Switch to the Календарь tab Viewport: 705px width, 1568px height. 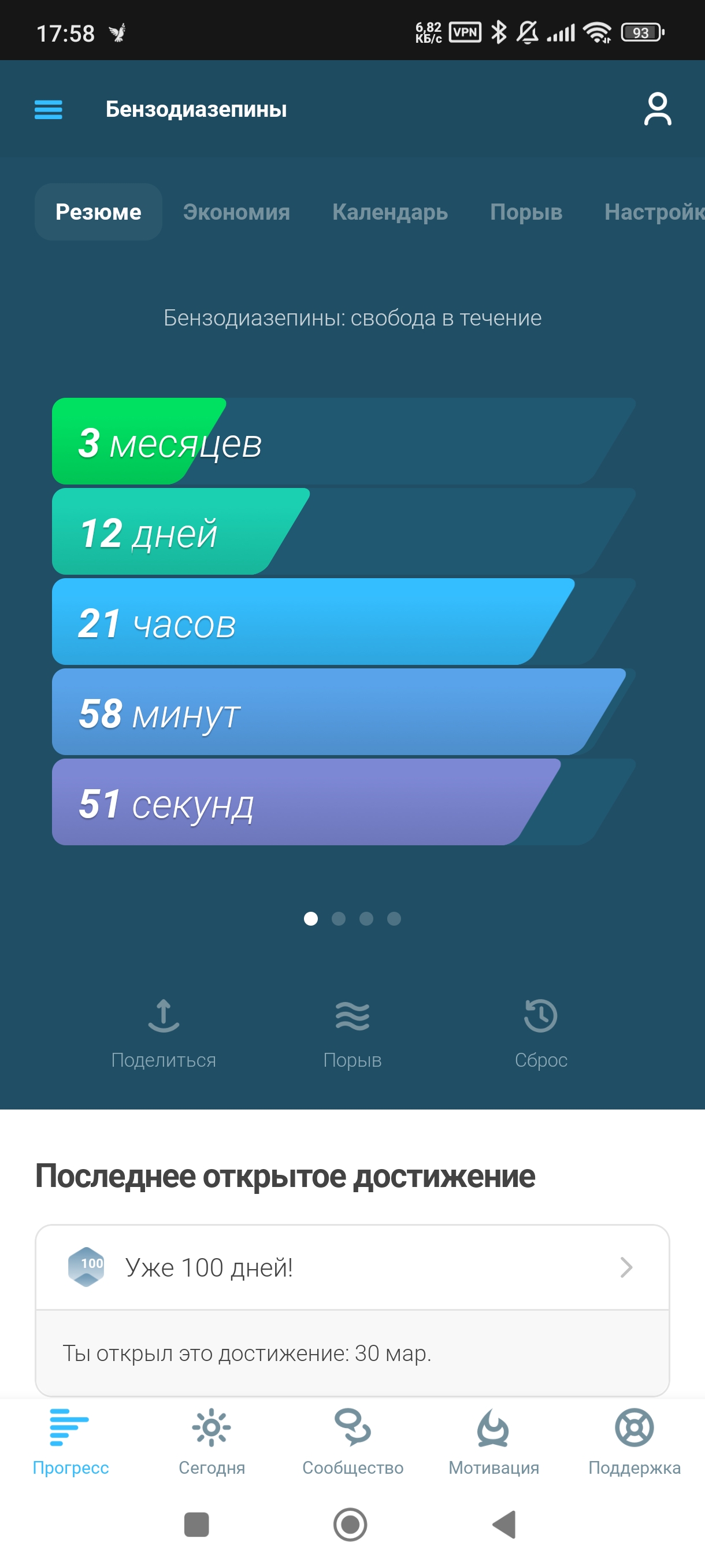coord(390,212)
